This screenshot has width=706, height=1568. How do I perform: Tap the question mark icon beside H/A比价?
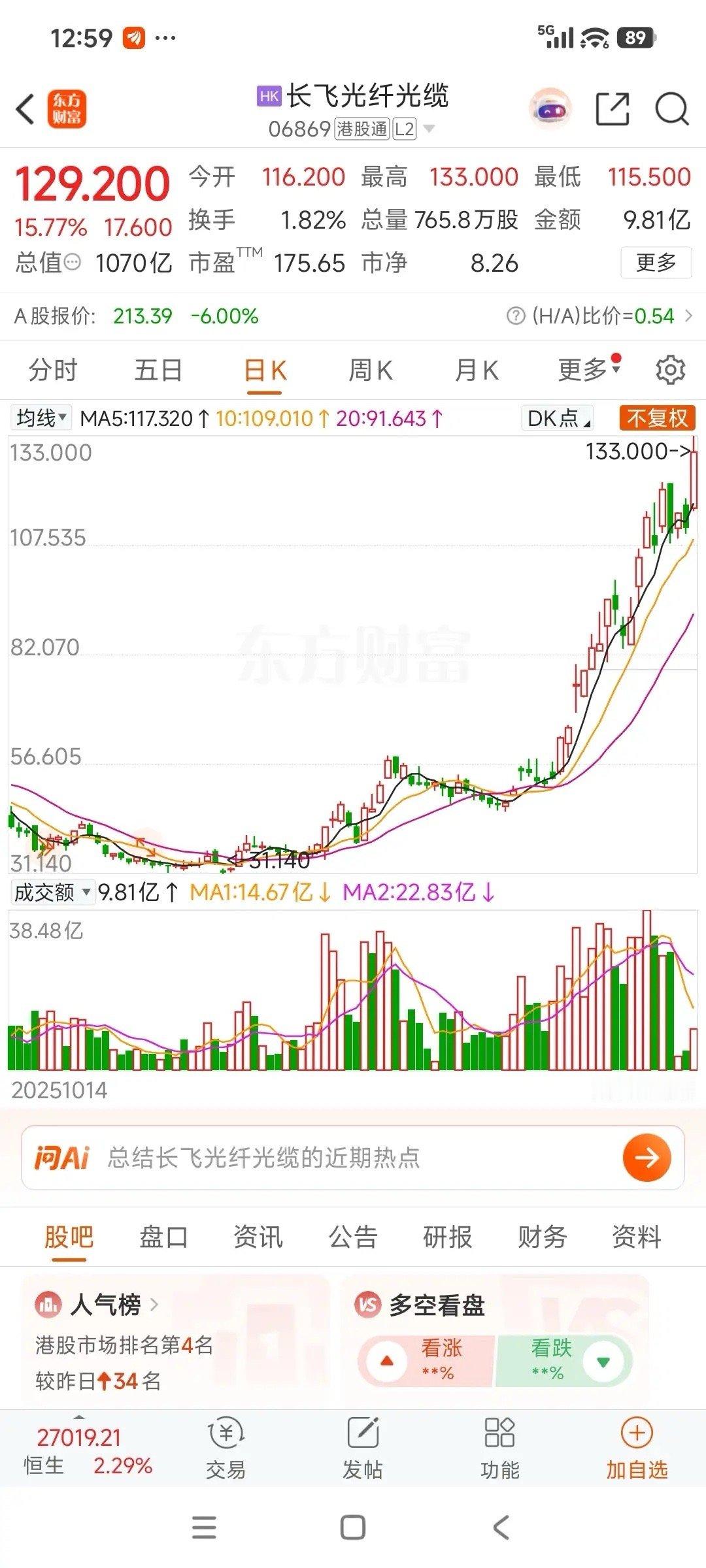516,316
